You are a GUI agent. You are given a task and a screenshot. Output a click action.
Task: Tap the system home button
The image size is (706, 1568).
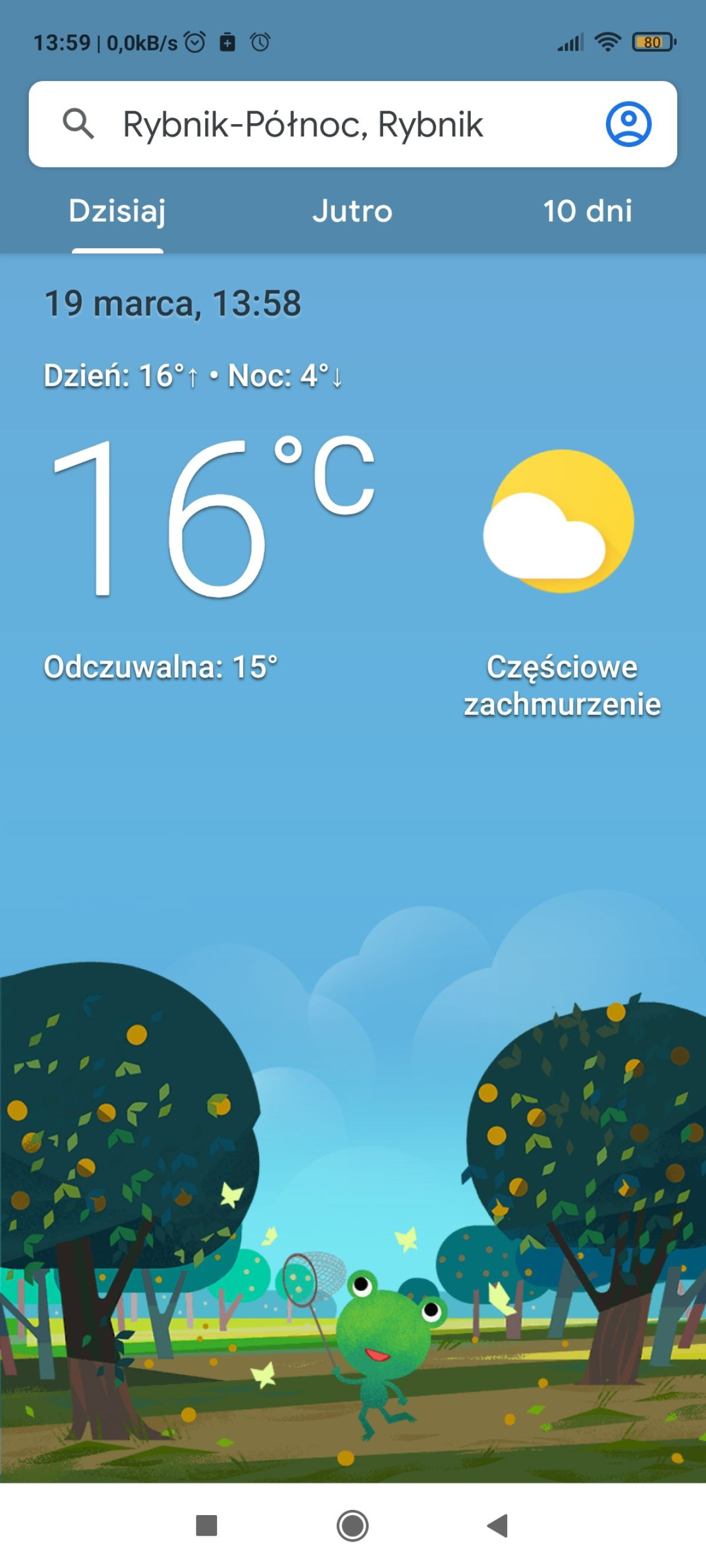[x=352, y=1526]
